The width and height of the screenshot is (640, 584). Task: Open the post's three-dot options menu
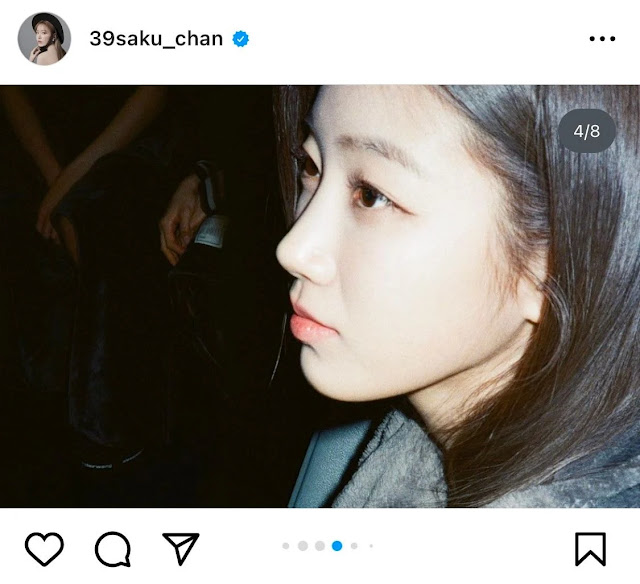(x=602, y=39)
